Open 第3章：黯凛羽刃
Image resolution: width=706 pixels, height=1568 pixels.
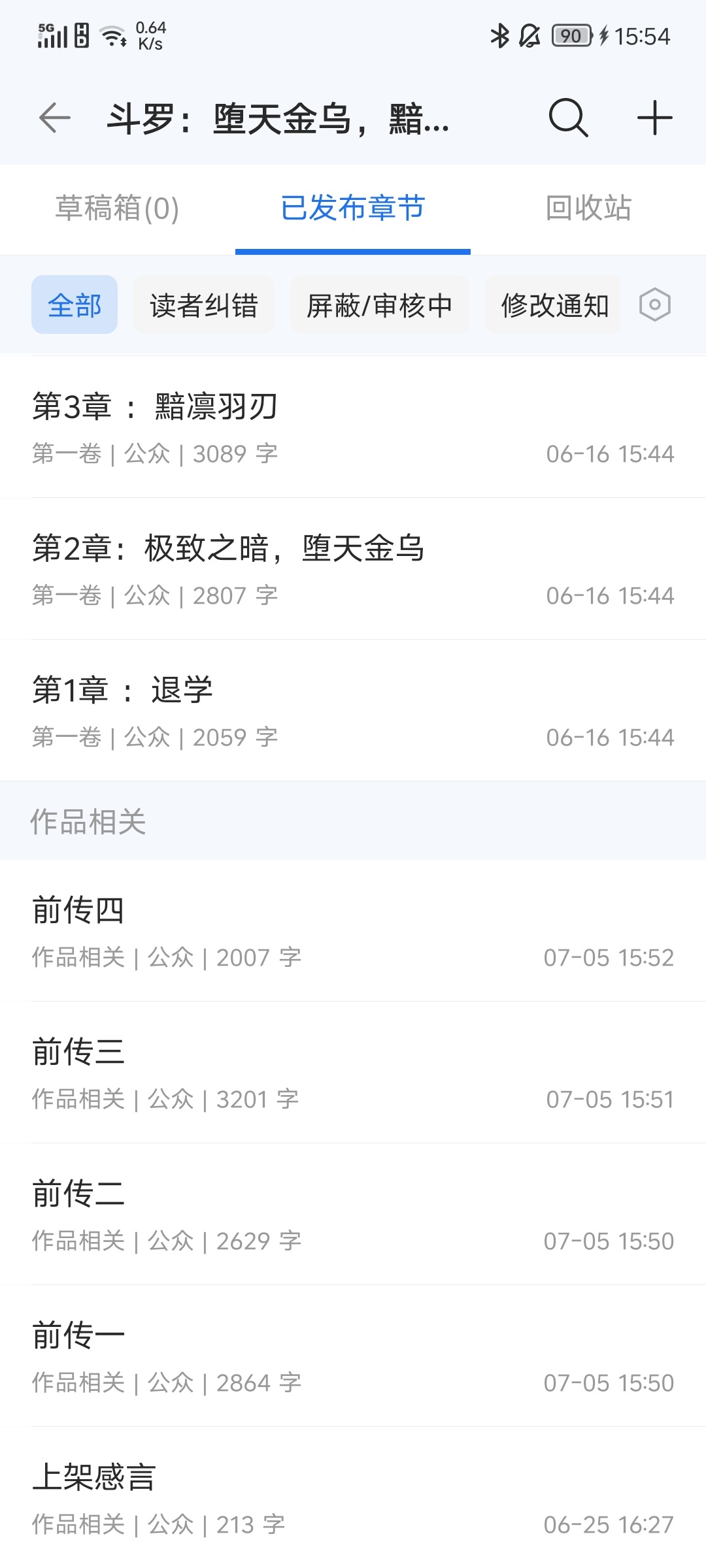(353, 427)
